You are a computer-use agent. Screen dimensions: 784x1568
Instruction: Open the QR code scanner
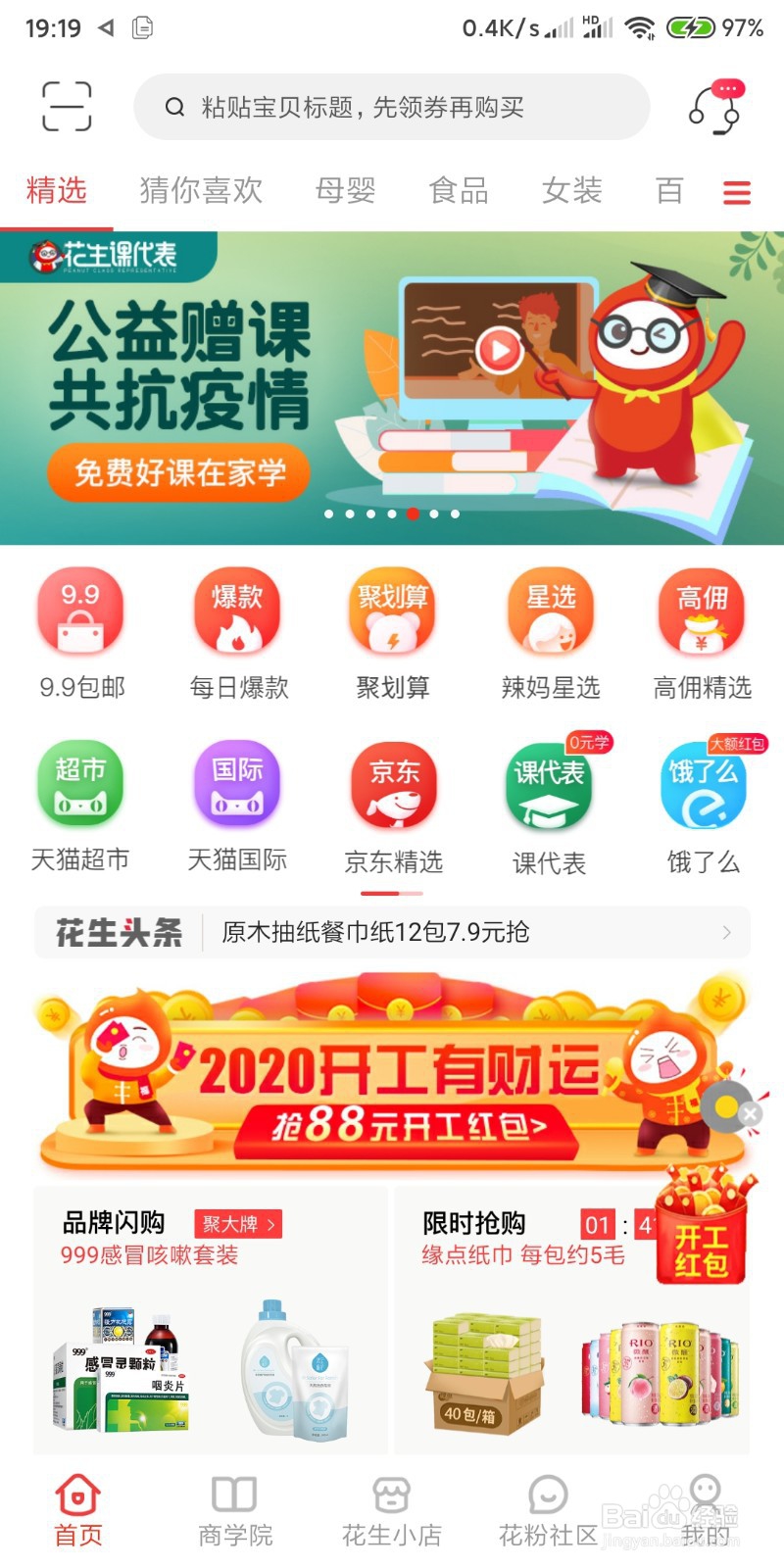[66, 105]
